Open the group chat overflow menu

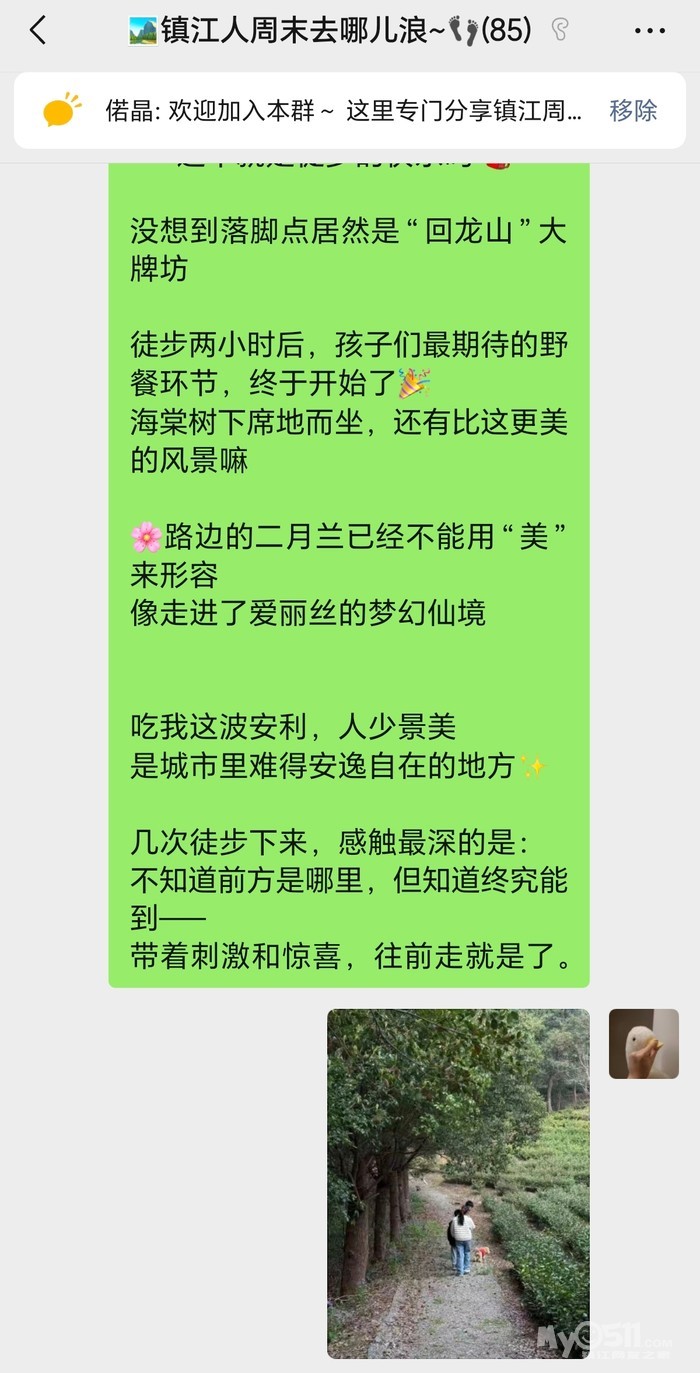click(x=649, y=31)
